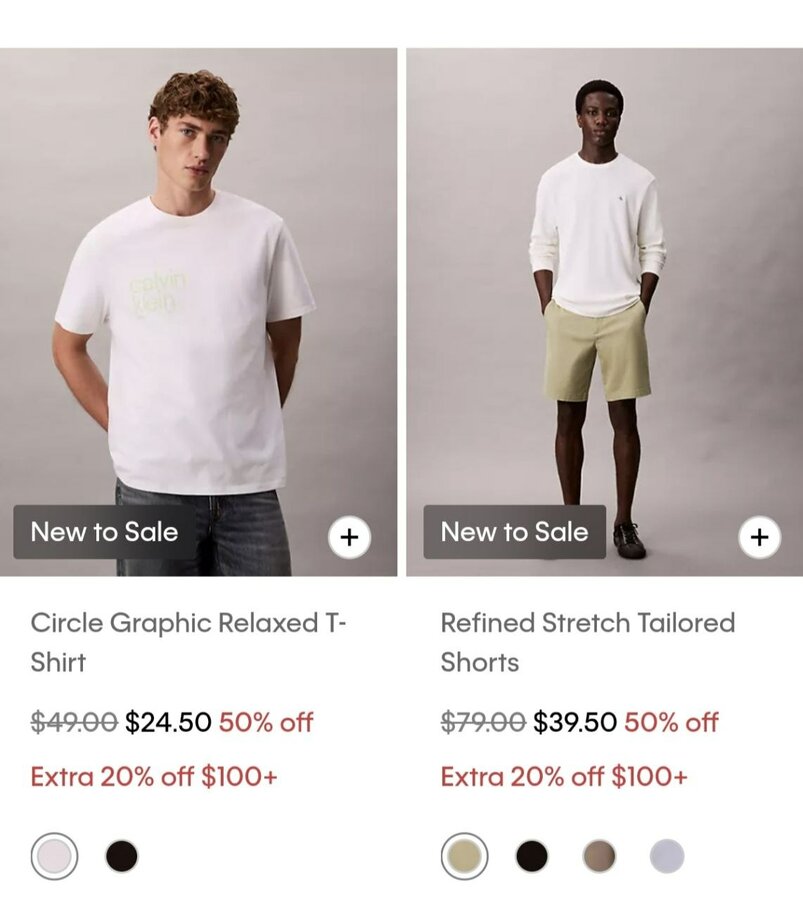Screen dimensions: 803x900
Task: Pick the taupe brown swatch for the shorts
Action: coord(599,856)
